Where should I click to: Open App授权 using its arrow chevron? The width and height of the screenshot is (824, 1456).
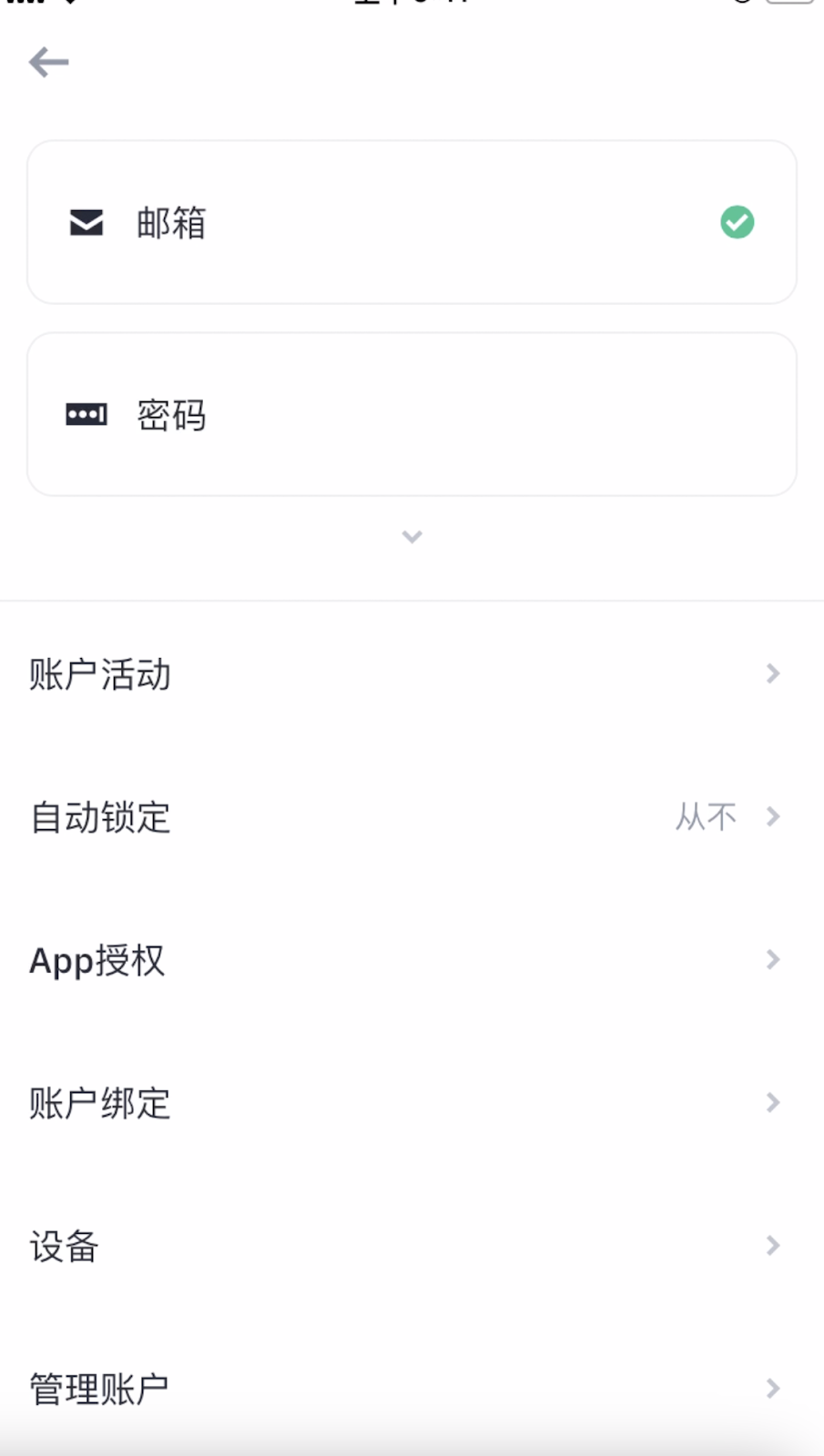[773, 959]
